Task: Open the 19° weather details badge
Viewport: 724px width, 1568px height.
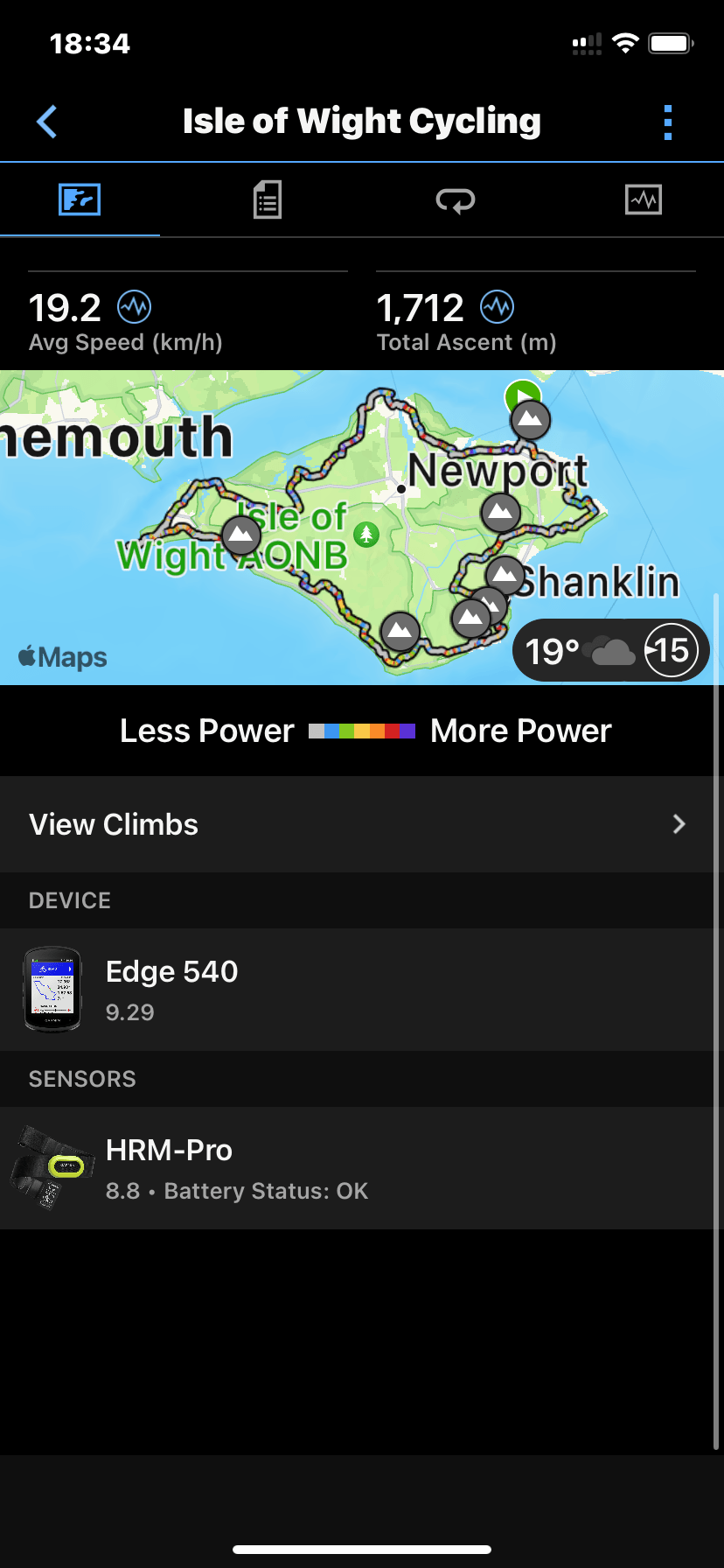Action: [x=610, y=650]
